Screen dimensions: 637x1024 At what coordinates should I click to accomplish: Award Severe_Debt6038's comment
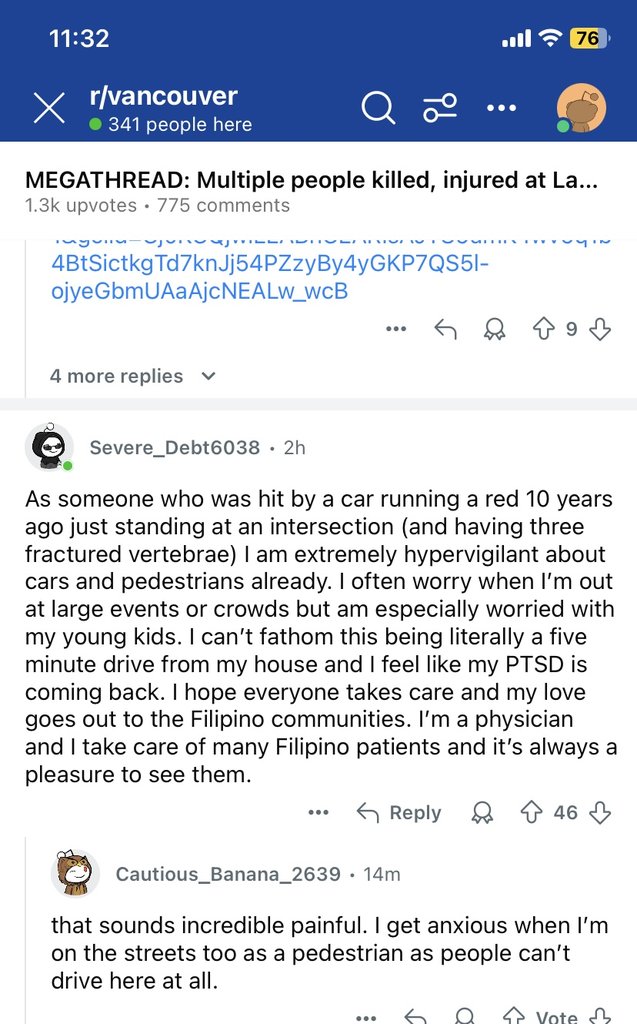(482, 812)
